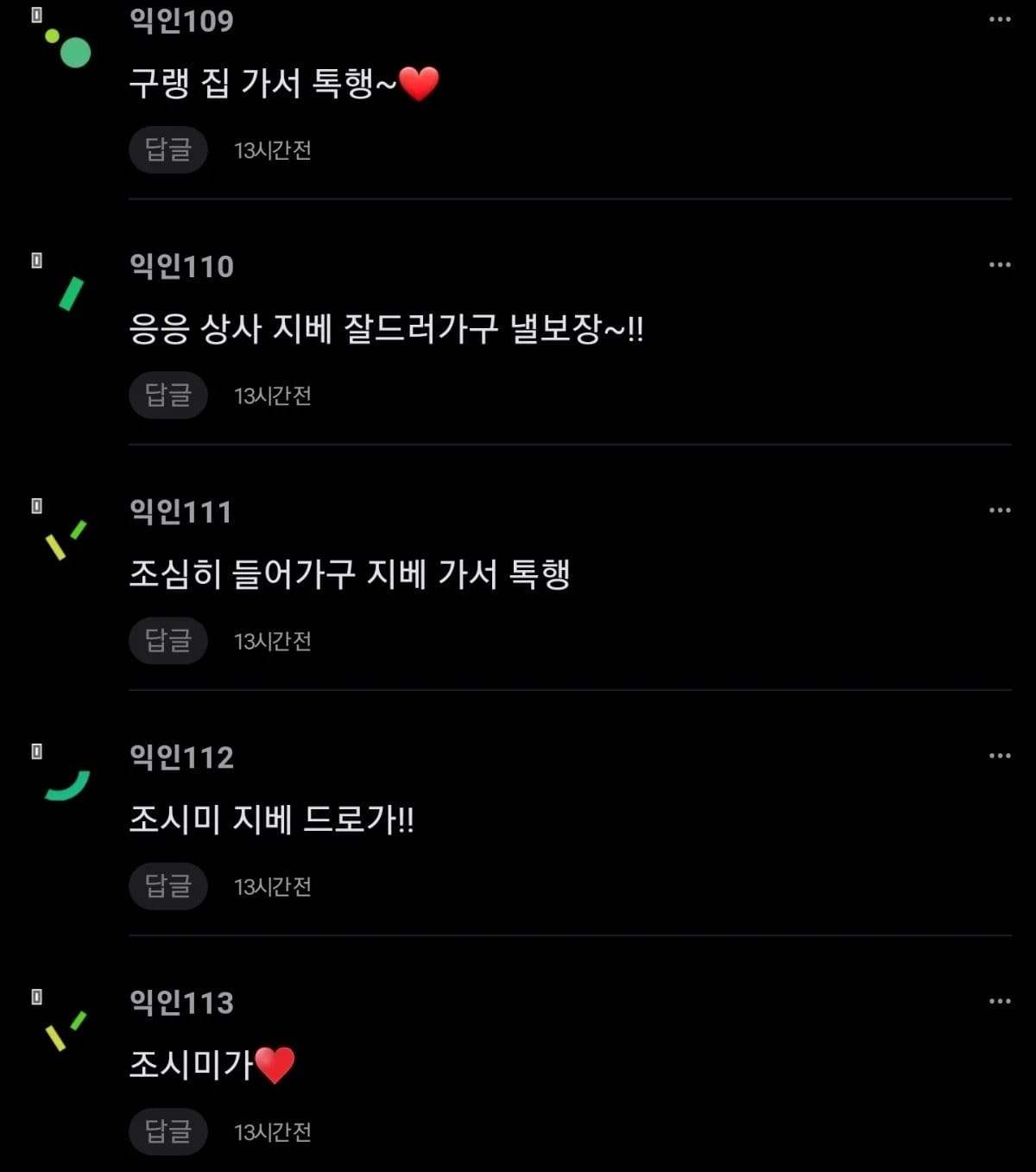Tap 답글 under 익인112's comment
Image resolution: width=1036 pixels, height=1172 pixels.
point(168,886)
